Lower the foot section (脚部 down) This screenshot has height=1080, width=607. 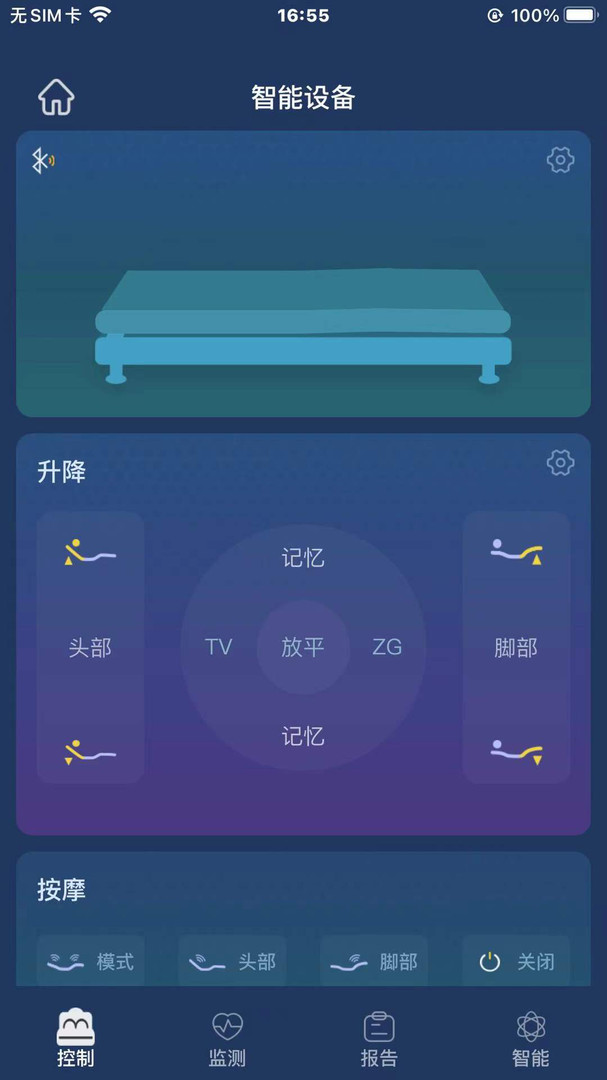pos(516,752)
